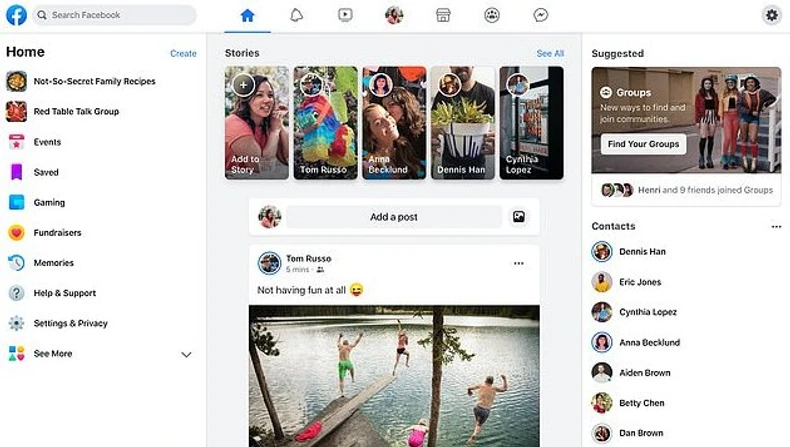Viewport: 790px width, 447px height.
Task: Open Events from the sidebar
Action: tap(47, 142)
